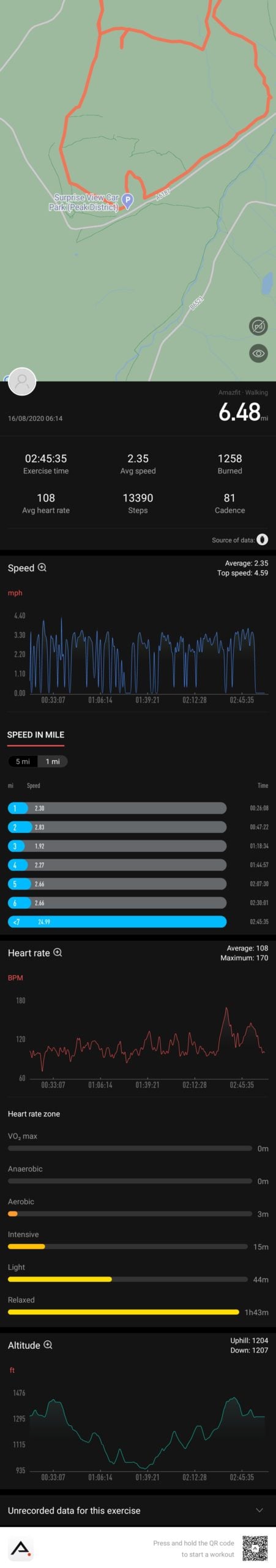Tap the Surprise View Car Park marker
This screenshot has height=1568, width=276.
click(x=127, y=200)
